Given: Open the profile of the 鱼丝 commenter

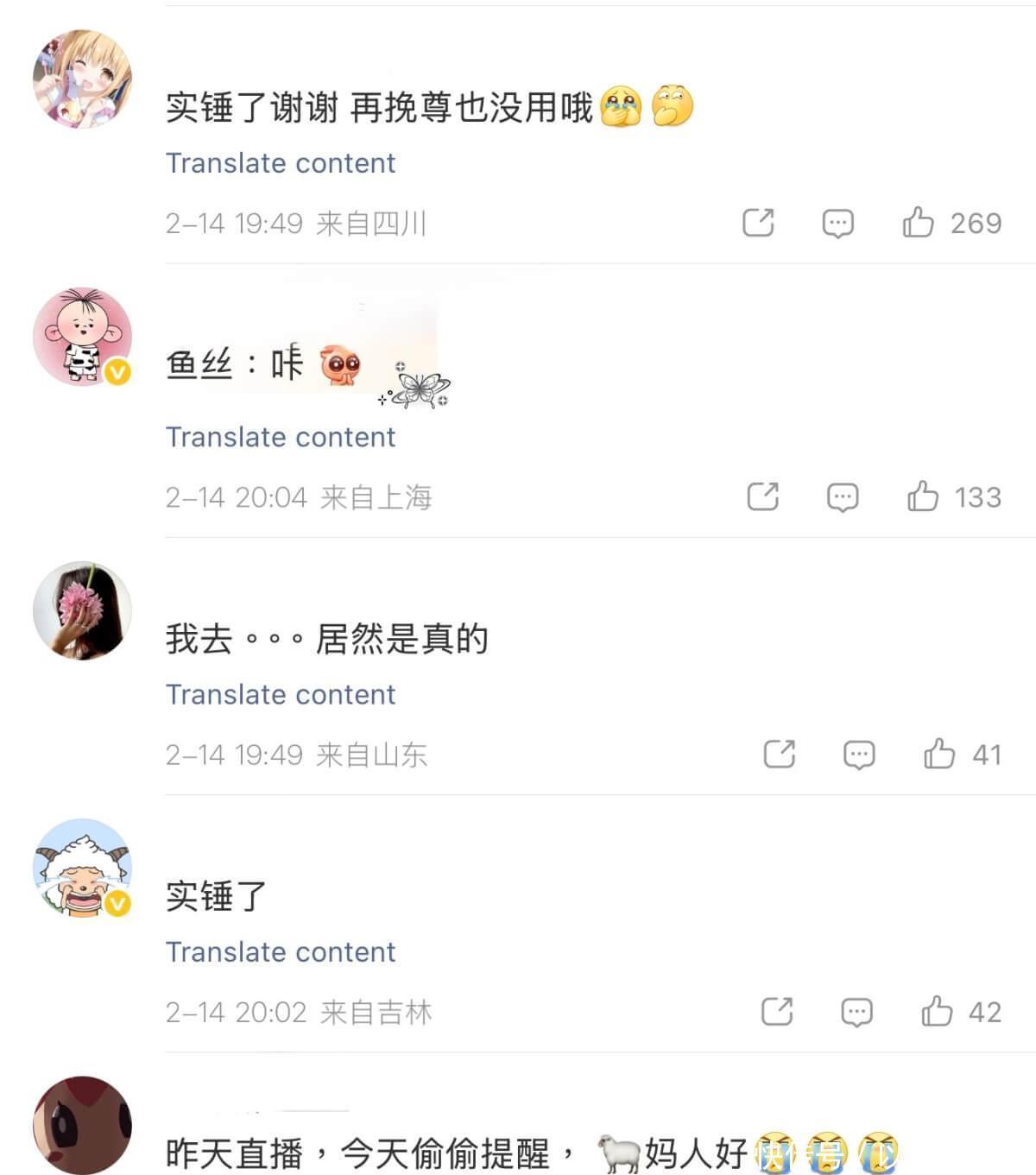Looking at the screenshot, I should [x=82, y=336].
